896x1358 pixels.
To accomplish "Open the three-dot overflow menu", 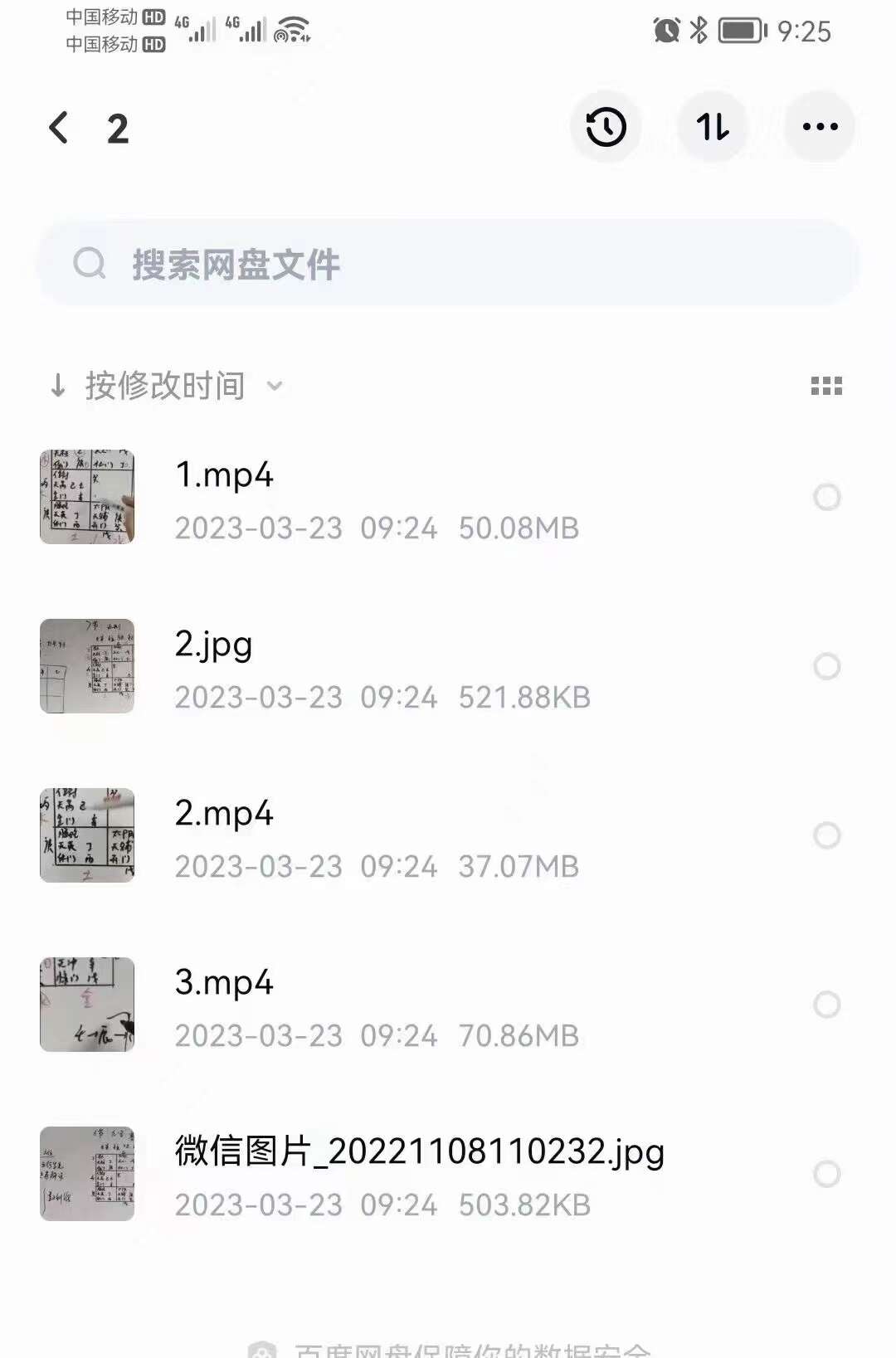I will click(x=820, y=127).
